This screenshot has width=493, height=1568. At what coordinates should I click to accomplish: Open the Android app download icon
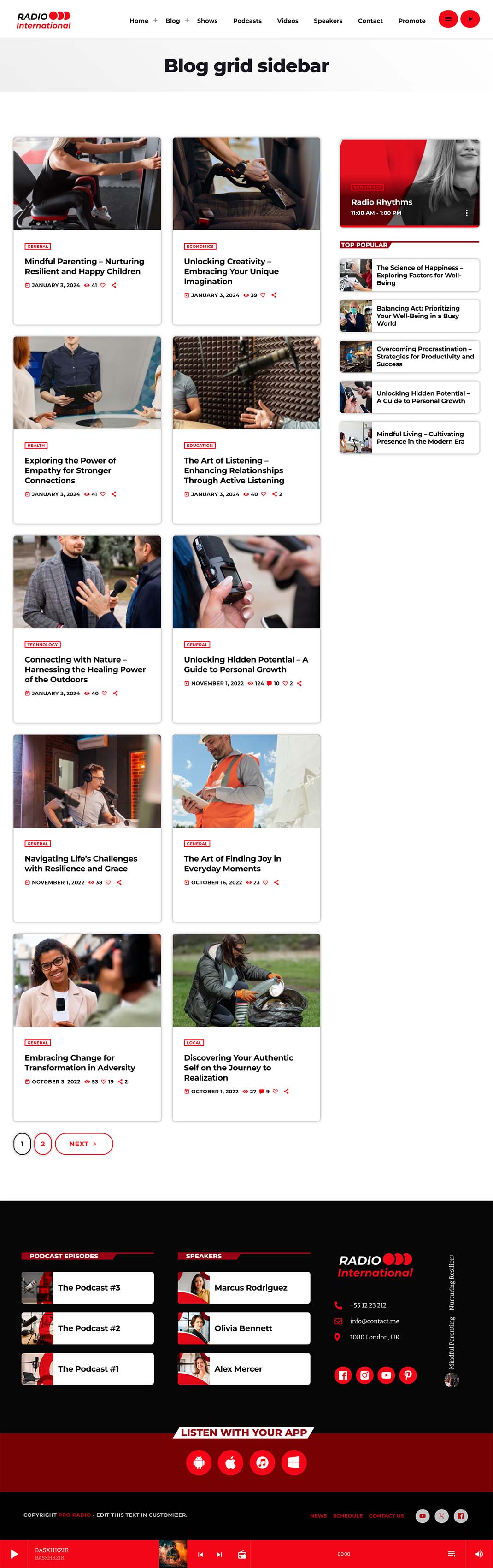(x=199, y=1462)
